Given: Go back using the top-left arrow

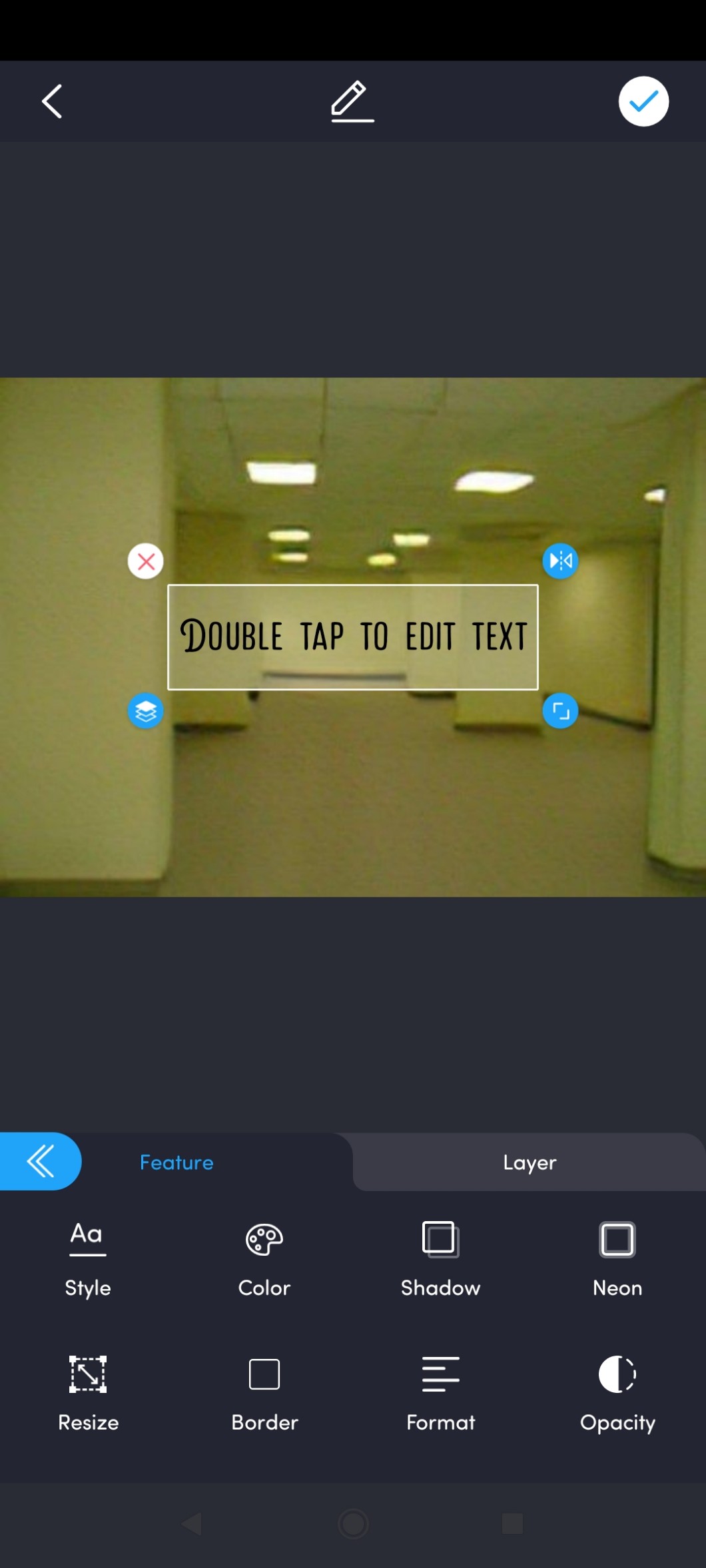Looking at the screenshot, I should pos(52,101).
